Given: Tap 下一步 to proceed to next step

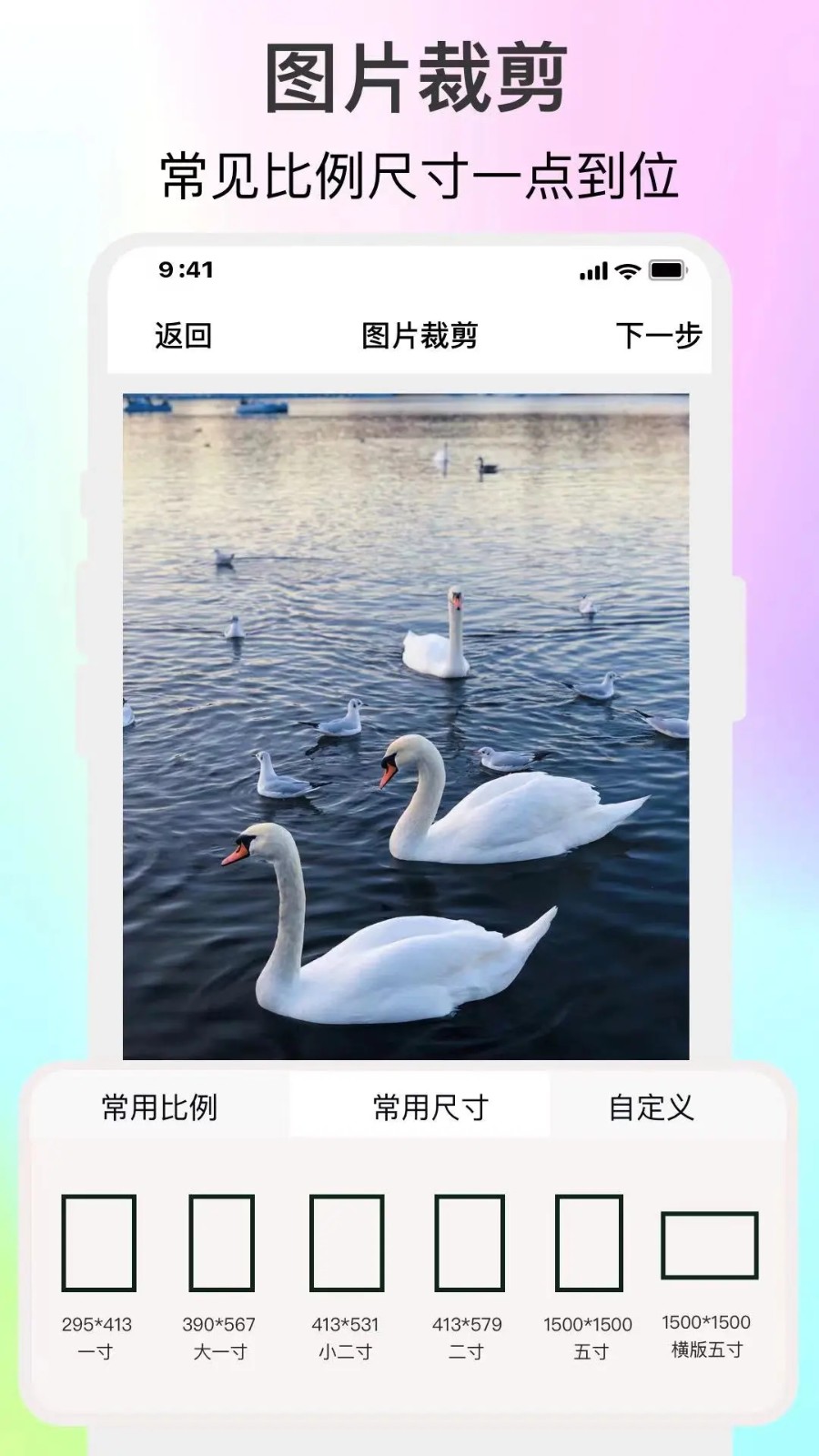Looking at the screenshot, I should (659, 337).
